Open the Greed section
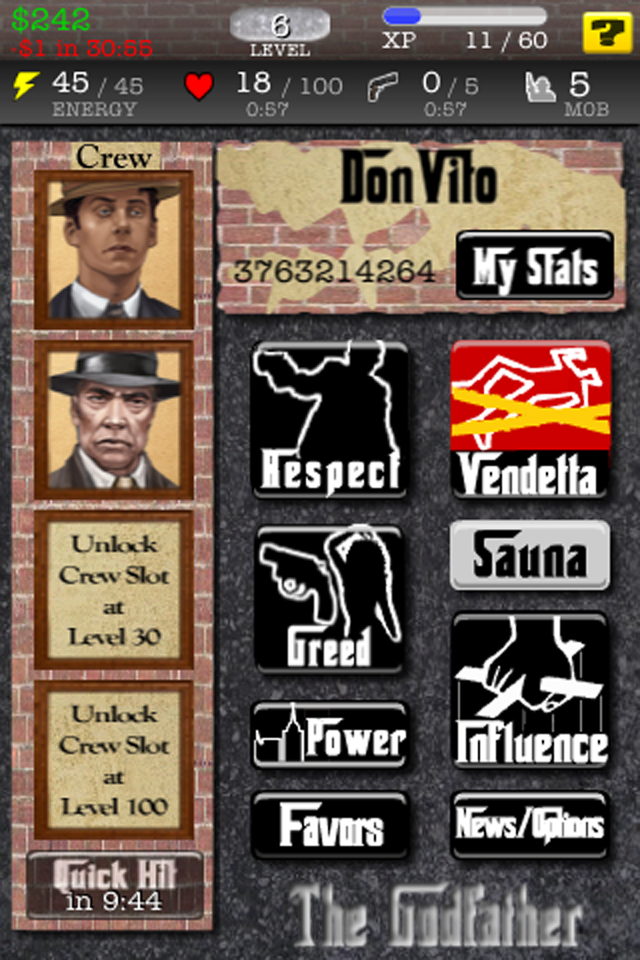This screenshot has width=640, height=960. [x=329, y=598]
